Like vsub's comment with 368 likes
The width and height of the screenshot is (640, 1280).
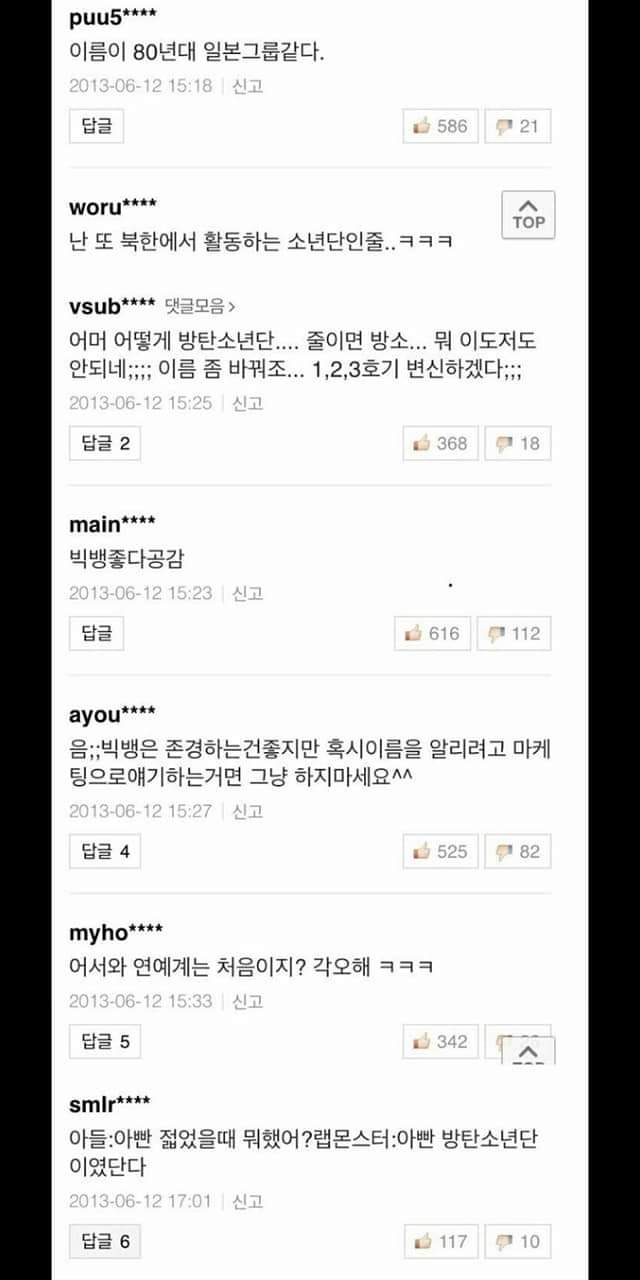(441, 443)
